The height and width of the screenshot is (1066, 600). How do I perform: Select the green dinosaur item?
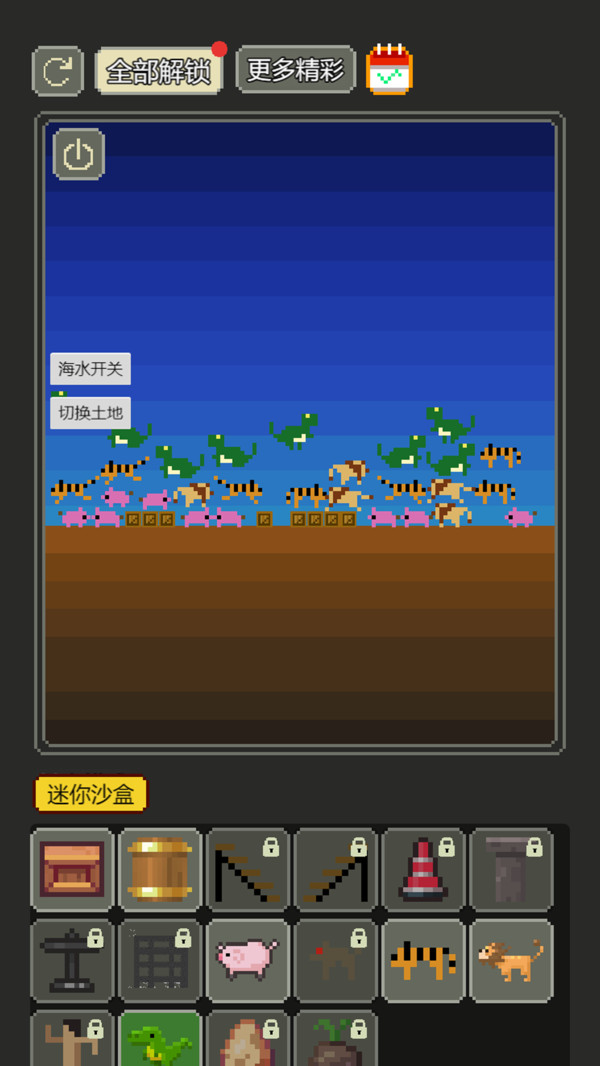(160, 1042)
